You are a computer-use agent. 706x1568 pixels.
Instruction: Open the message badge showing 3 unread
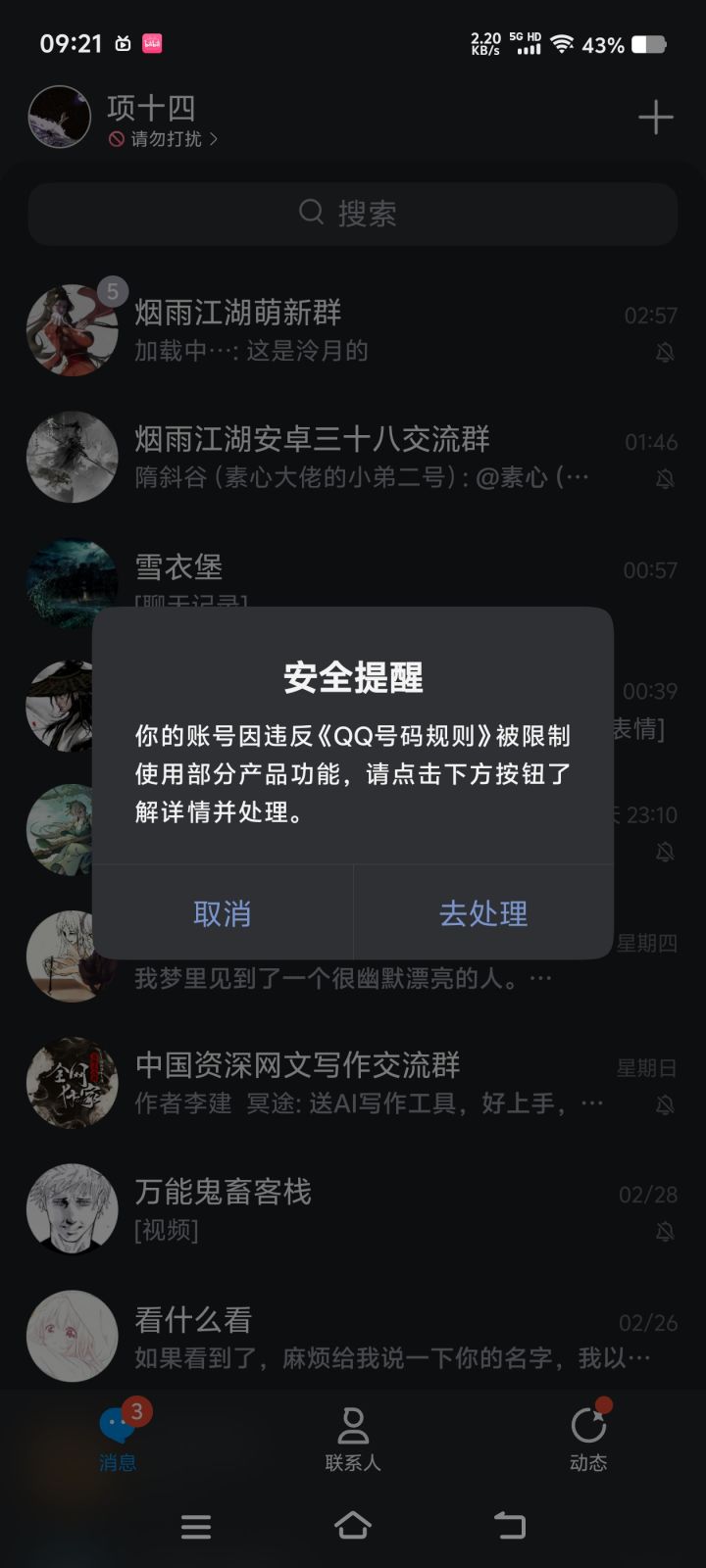pyautogui.click(x=137, y=1411)
